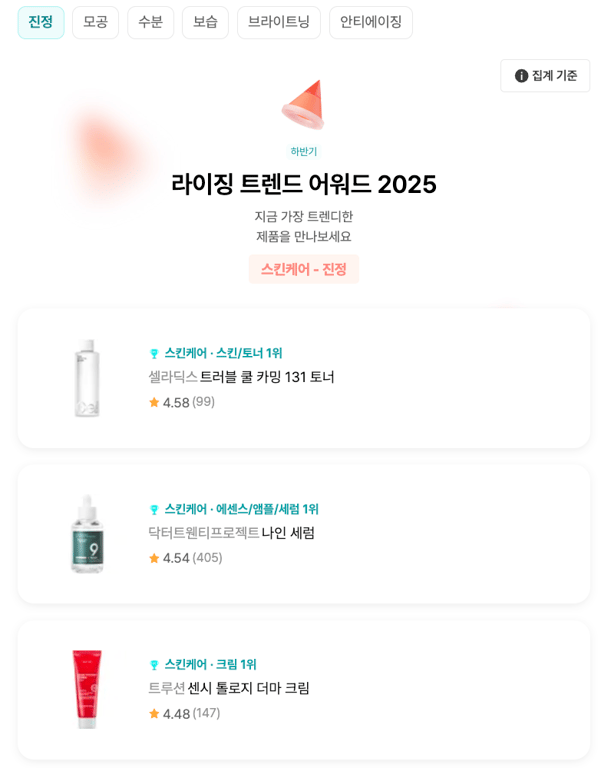Select the 진정 category chip
Viewport: 601px width, 768px height.
point(41,22)
